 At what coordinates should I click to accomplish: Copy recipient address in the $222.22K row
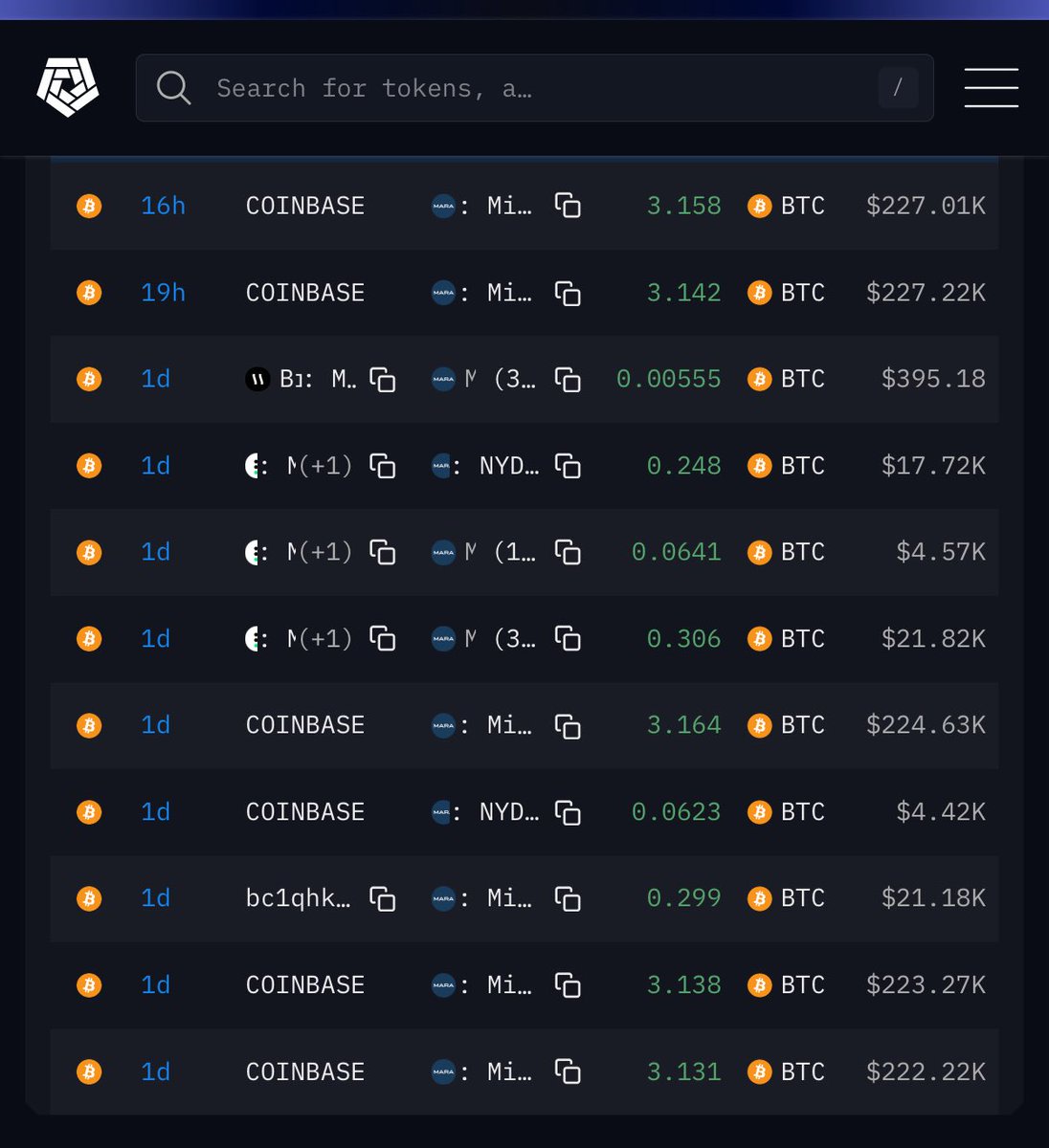point(568,1071)
